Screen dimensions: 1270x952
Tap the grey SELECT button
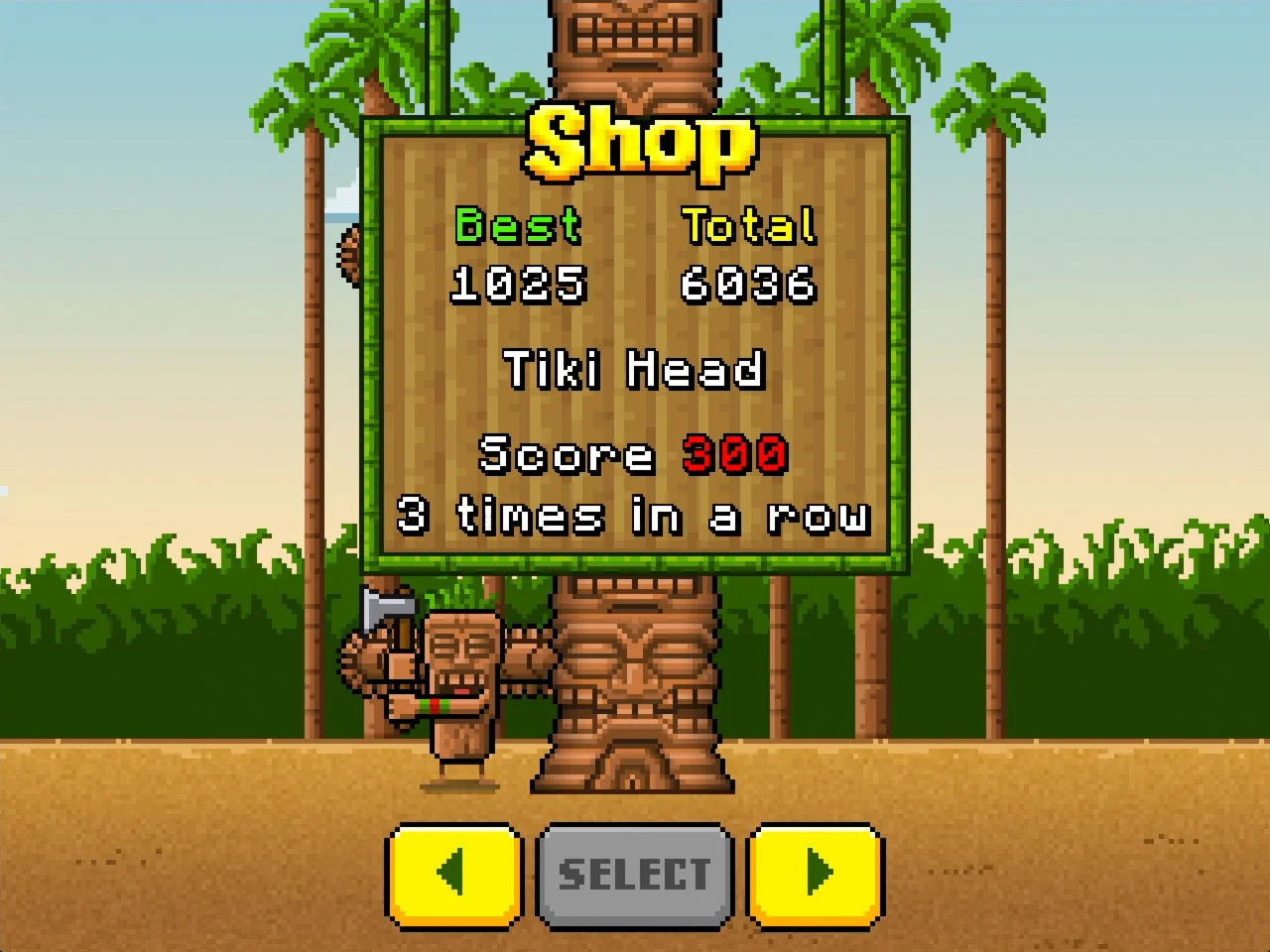pos(634,875)
